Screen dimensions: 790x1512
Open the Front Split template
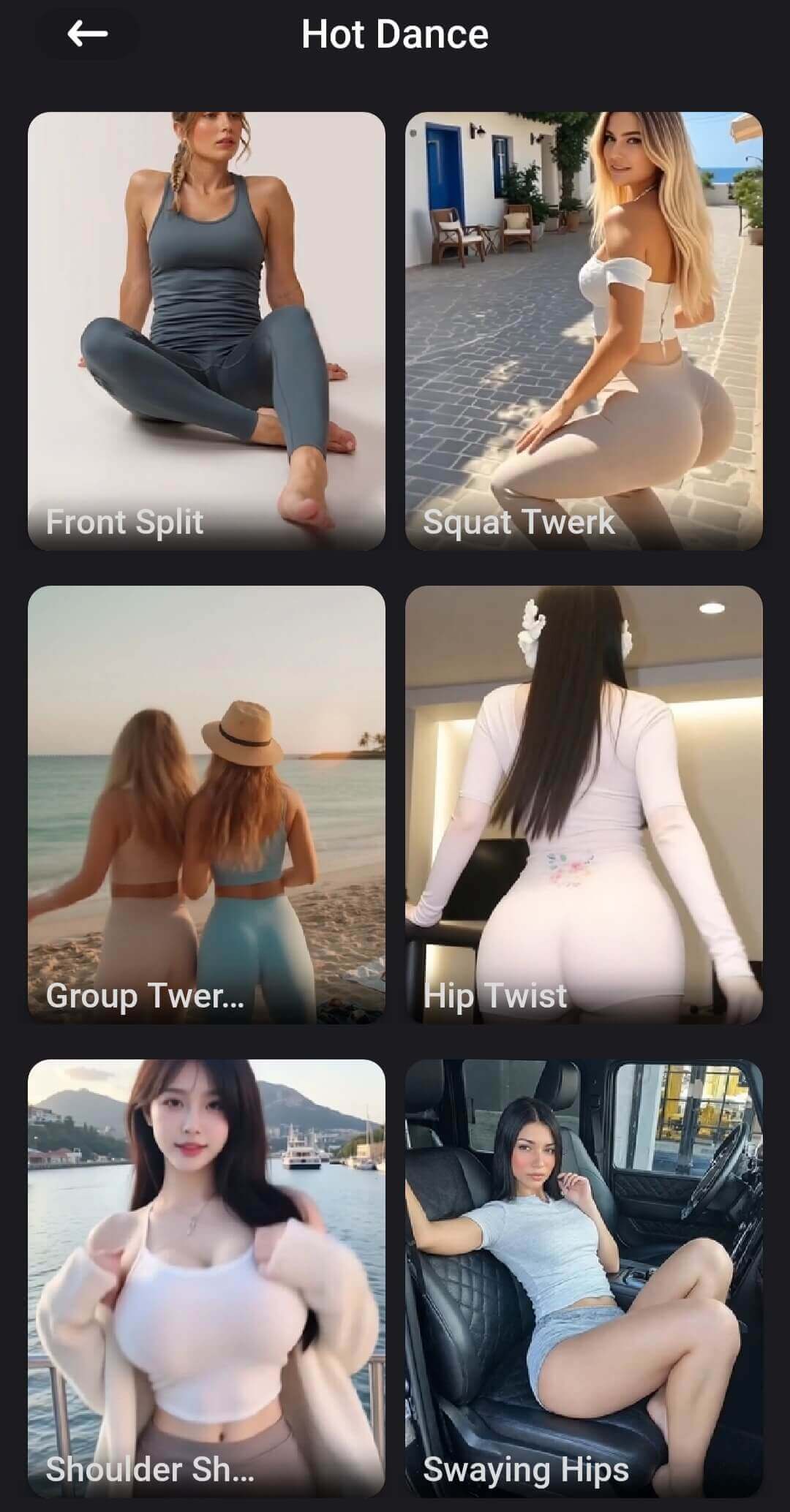pyautogui.click(x=206, y=330)
